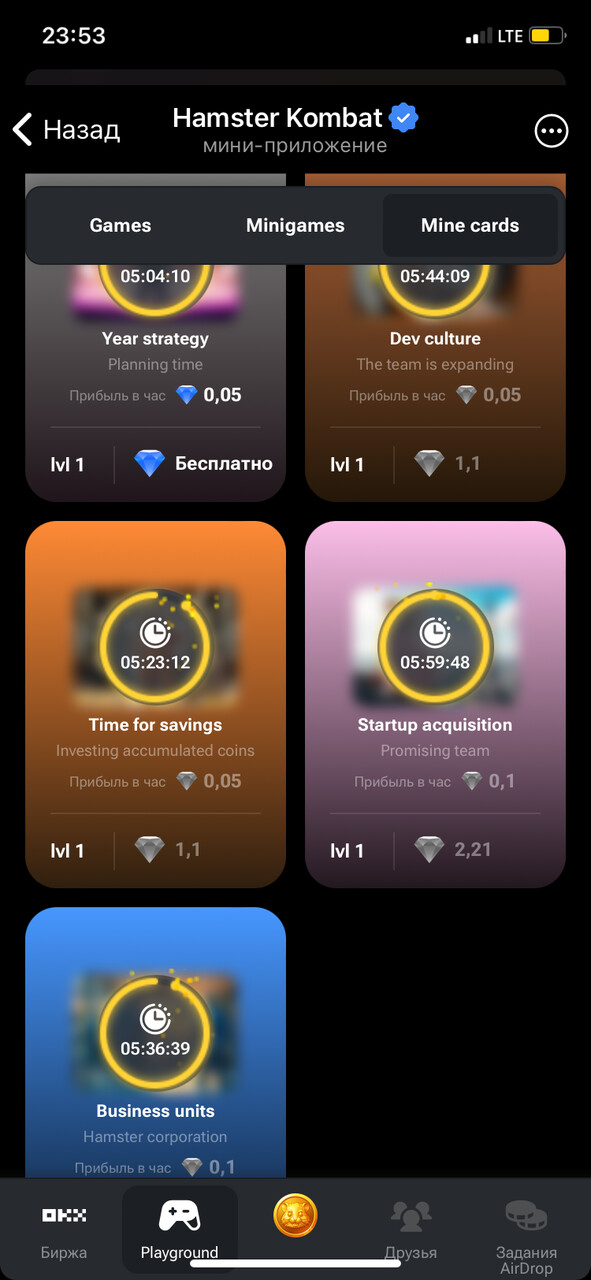Open the hamster coin center tab
The image size is (591, 1280).
pos(295,1216)
